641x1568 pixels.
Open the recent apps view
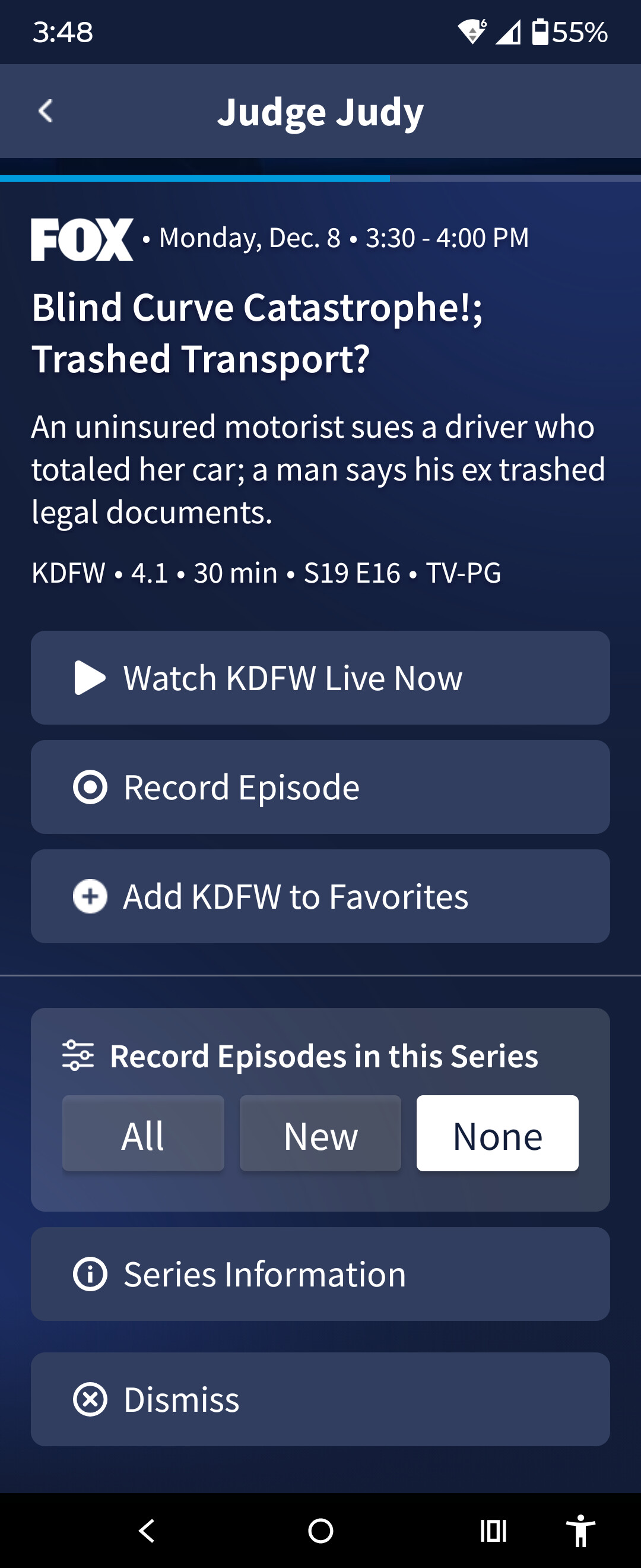point(493,1531)
